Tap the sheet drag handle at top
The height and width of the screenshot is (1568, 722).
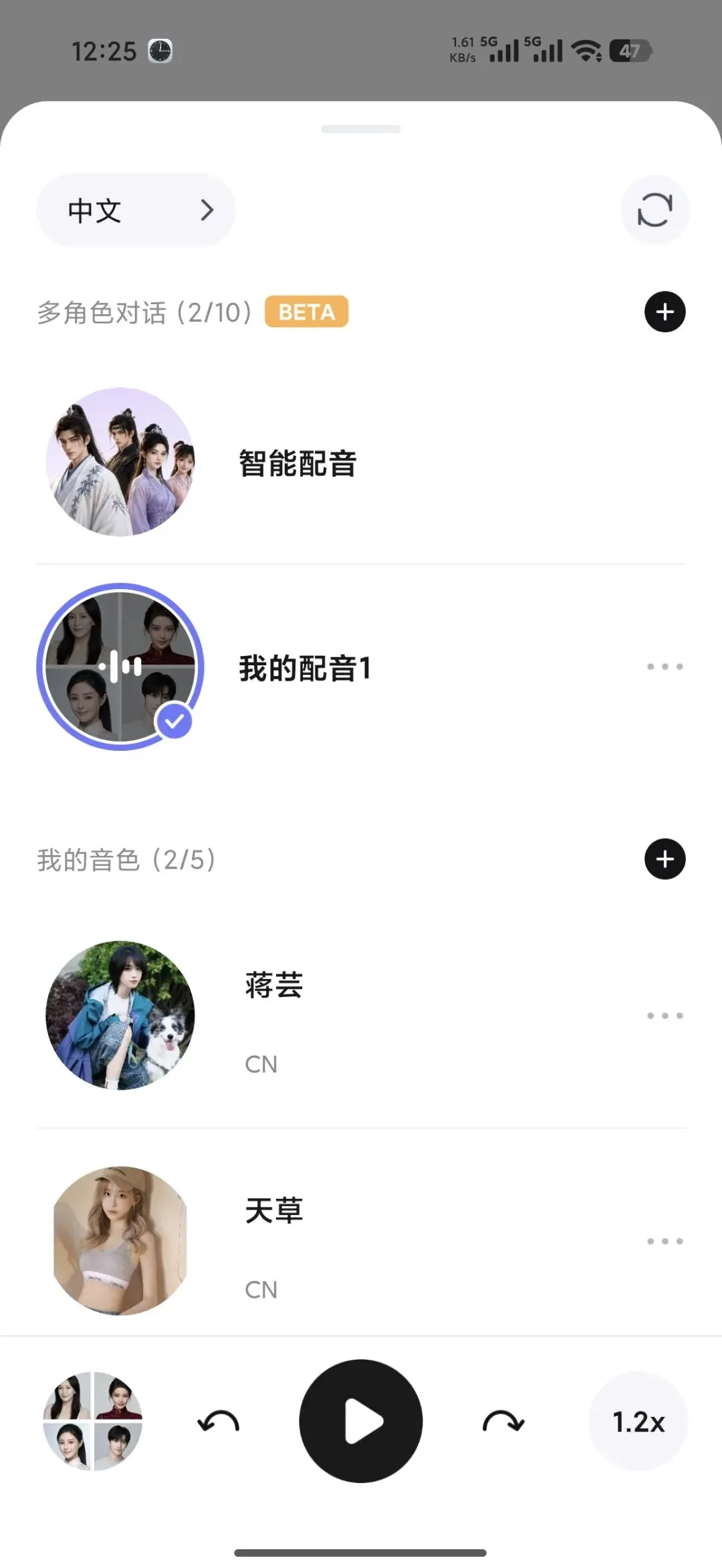tap(361, 129)
